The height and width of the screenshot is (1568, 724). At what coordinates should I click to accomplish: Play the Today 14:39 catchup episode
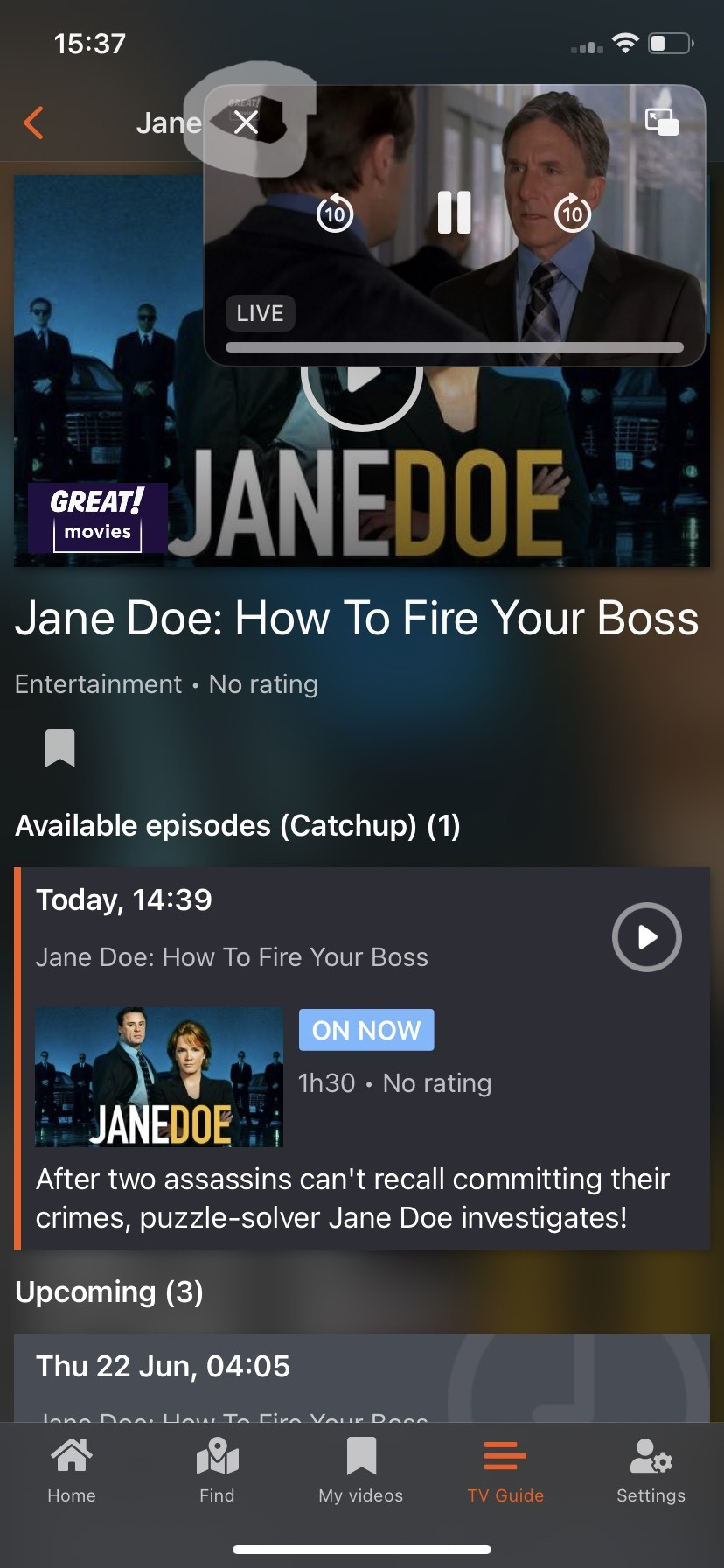(x=647, y=937)
